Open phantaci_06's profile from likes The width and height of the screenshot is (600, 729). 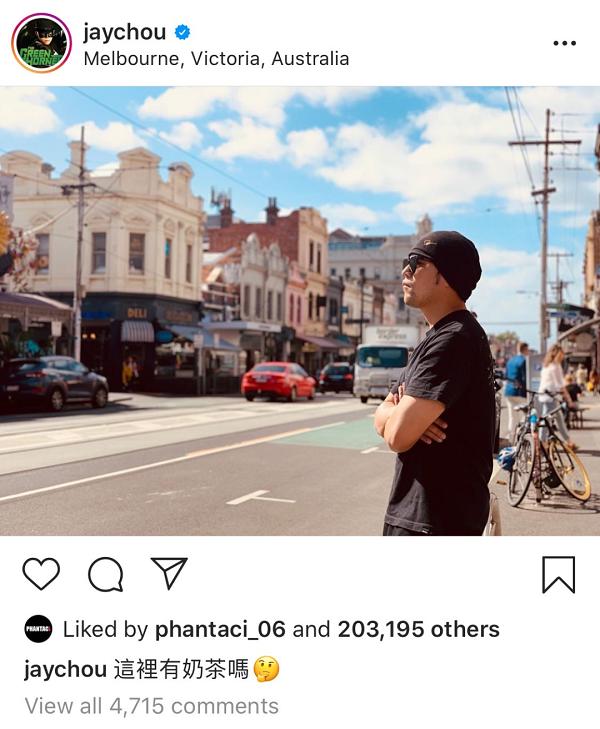pos(219,629)
